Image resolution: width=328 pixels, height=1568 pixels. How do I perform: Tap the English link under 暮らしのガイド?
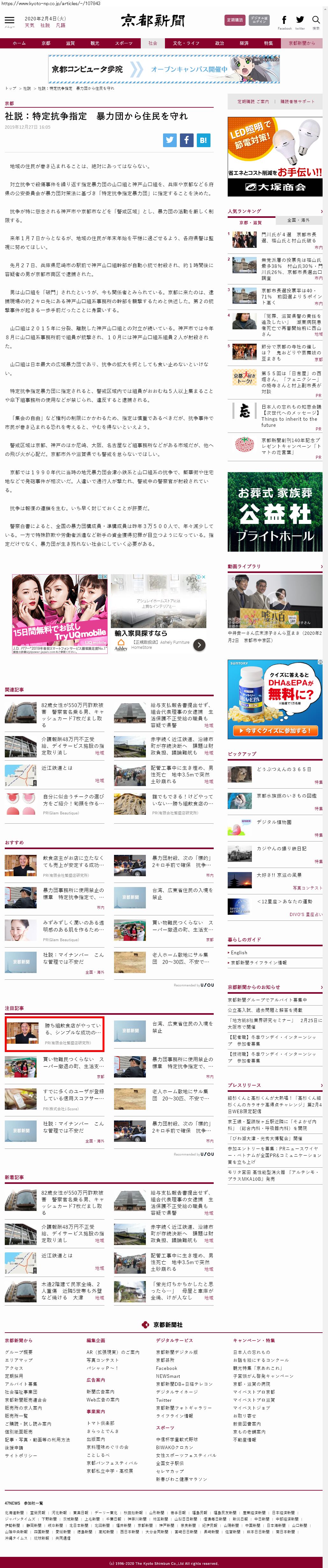(239, 953)
